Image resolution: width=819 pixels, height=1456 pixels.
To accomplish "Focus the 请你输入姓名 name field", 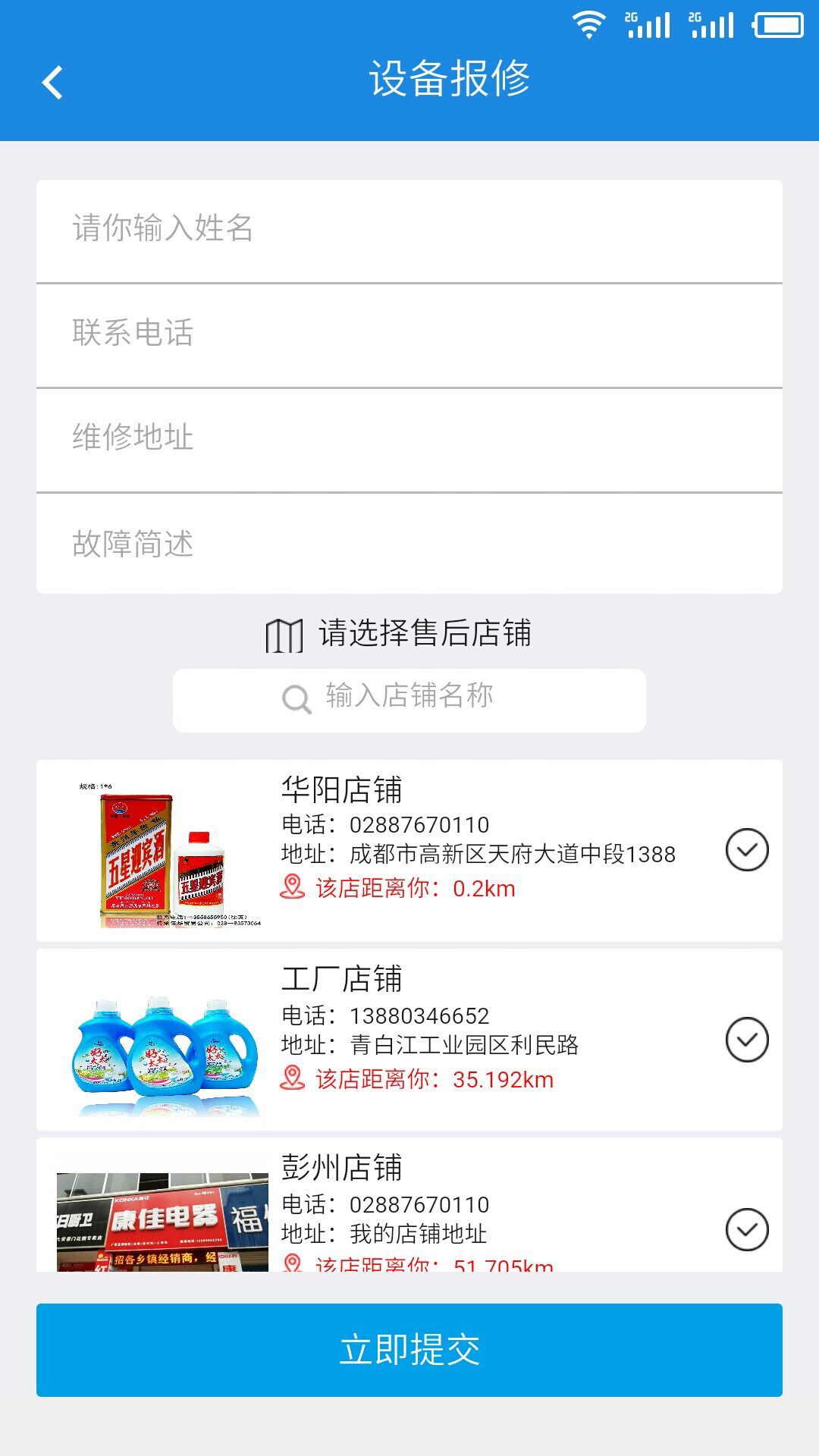I will (x=409, y=230).
